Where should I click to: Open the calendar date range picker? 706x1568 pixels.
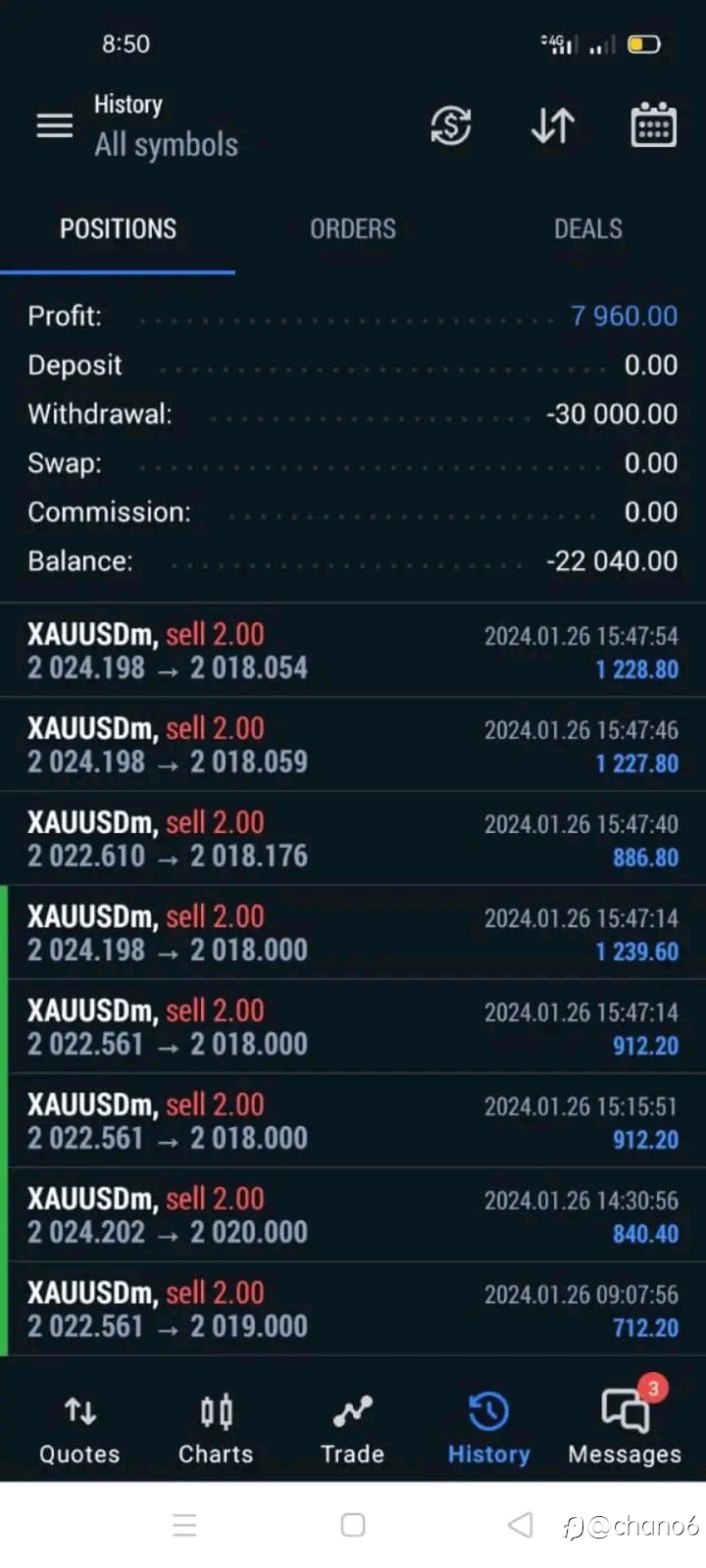point(653,125)
